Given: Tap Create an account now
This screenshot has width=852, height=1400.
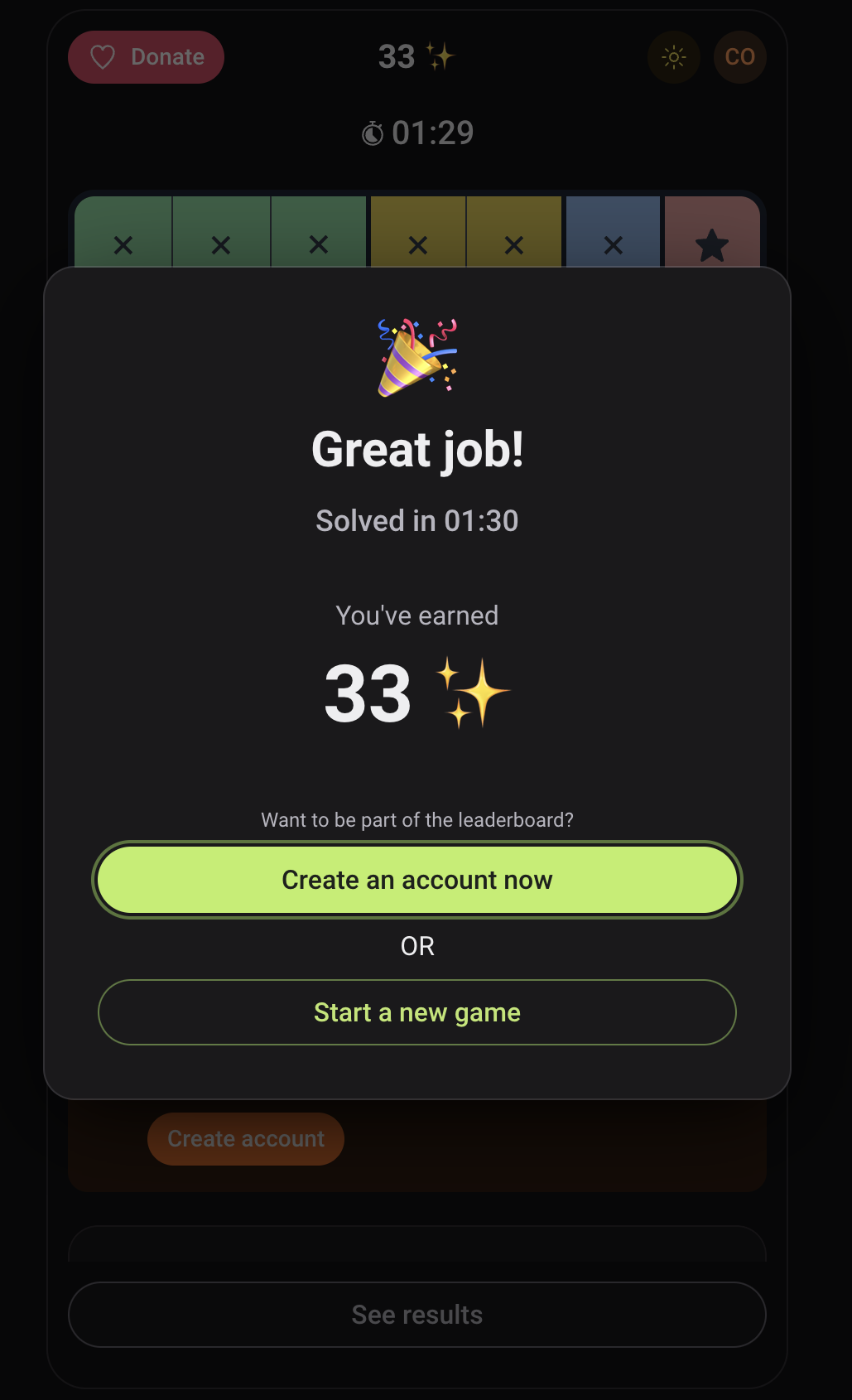Looking at the screenshot, I should tap(417, 880).
